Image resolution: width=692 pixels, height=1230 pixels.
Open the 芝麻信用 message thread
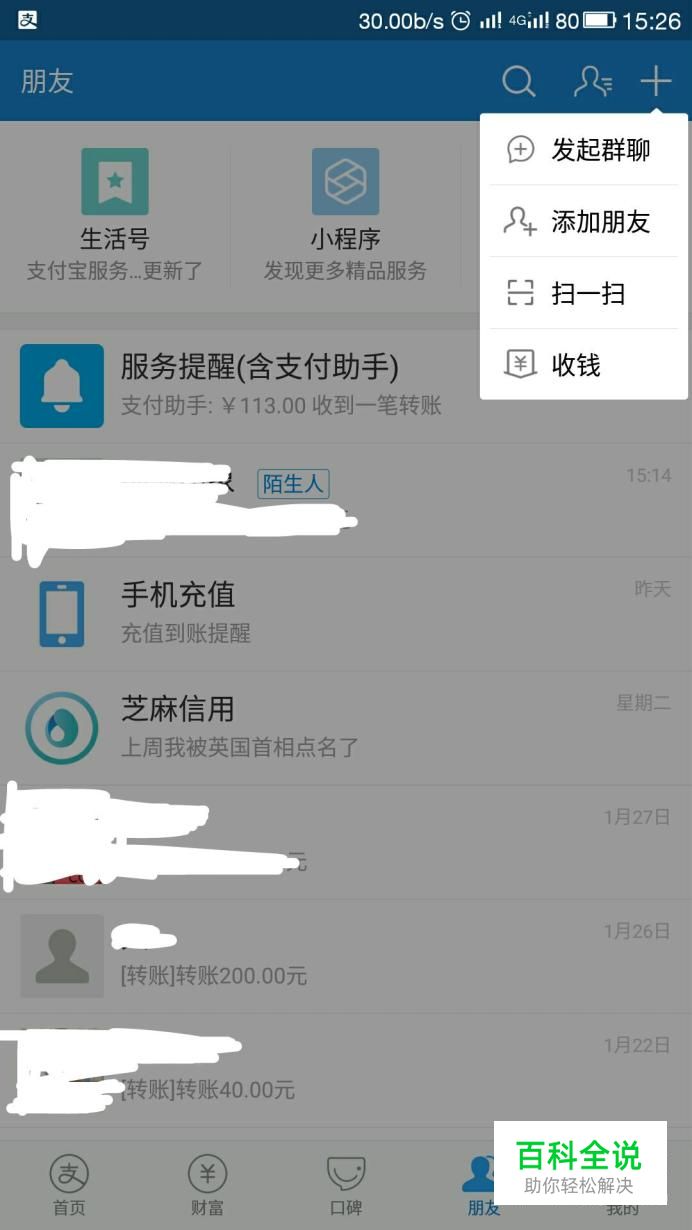345,727
